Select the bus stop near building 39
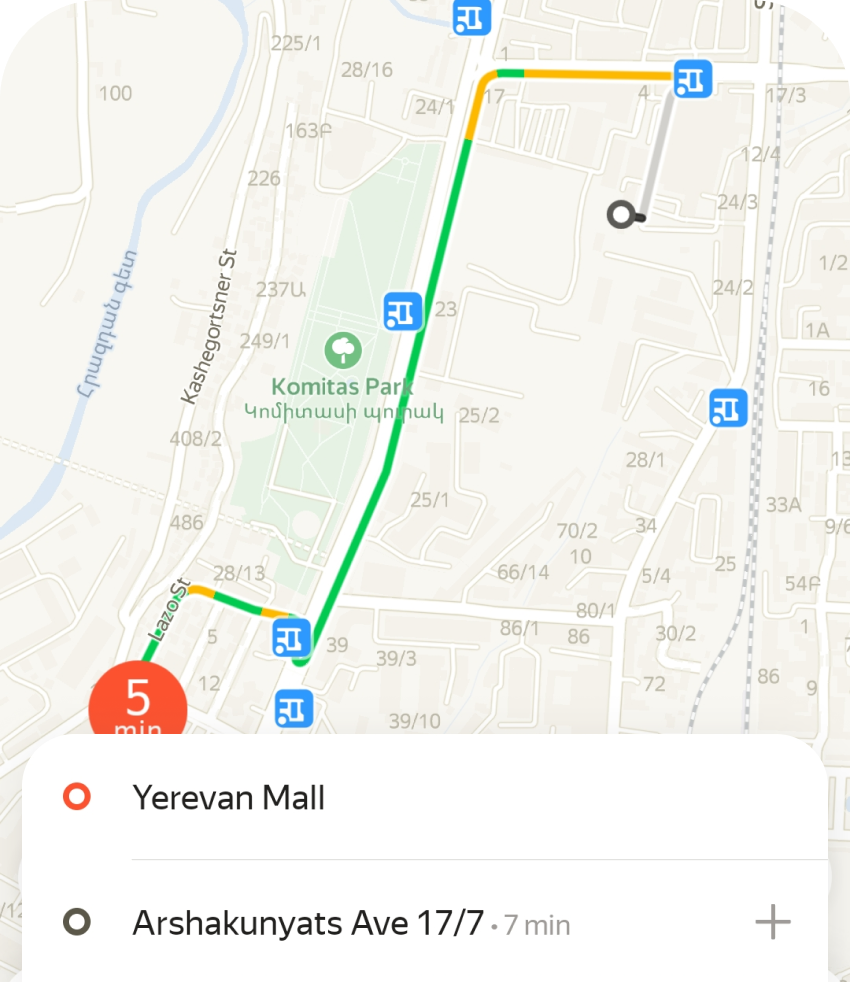 [x=292, y=637]
